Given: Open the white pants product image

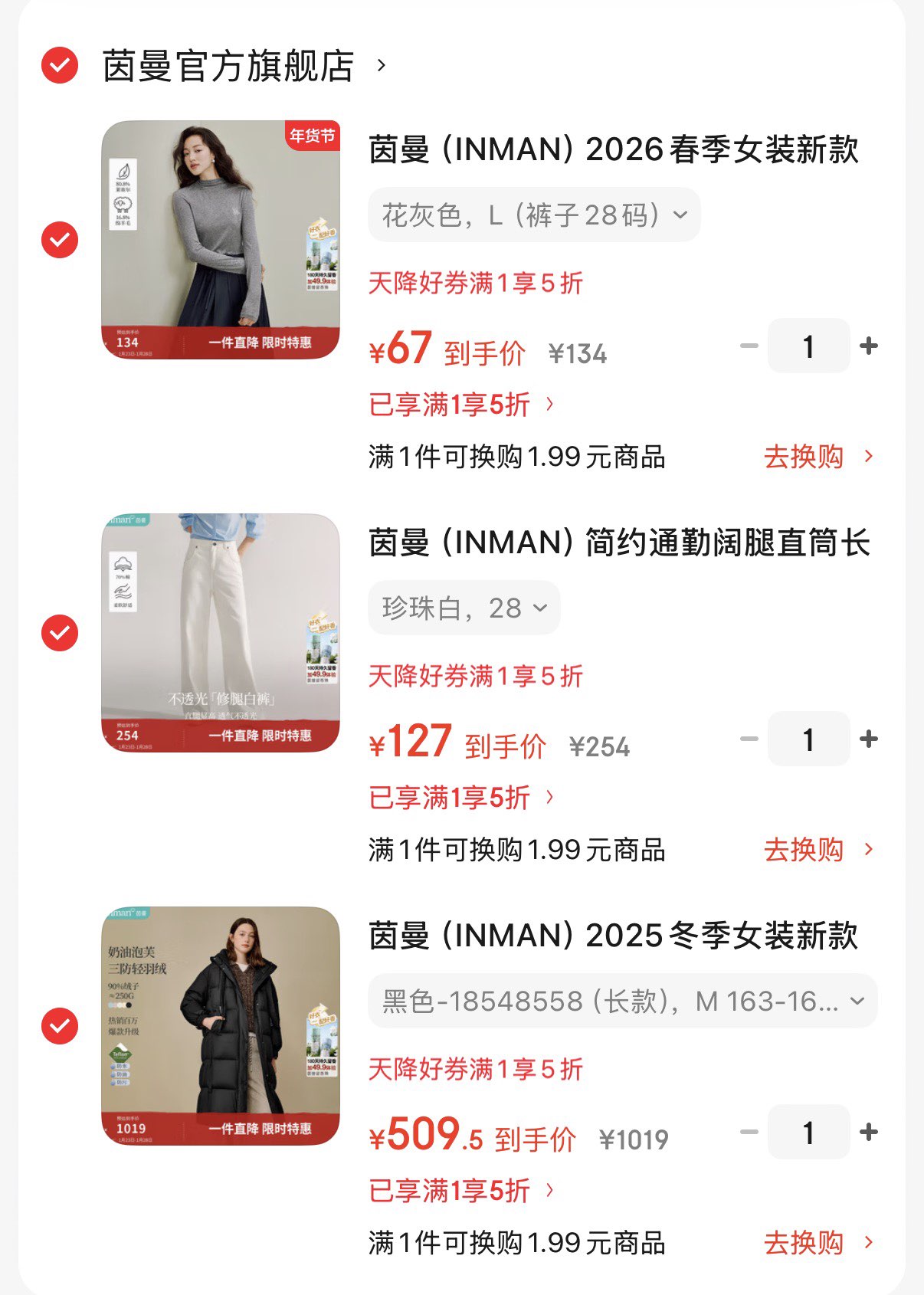Looking at the screenshot, I should [x=221, y=633].
